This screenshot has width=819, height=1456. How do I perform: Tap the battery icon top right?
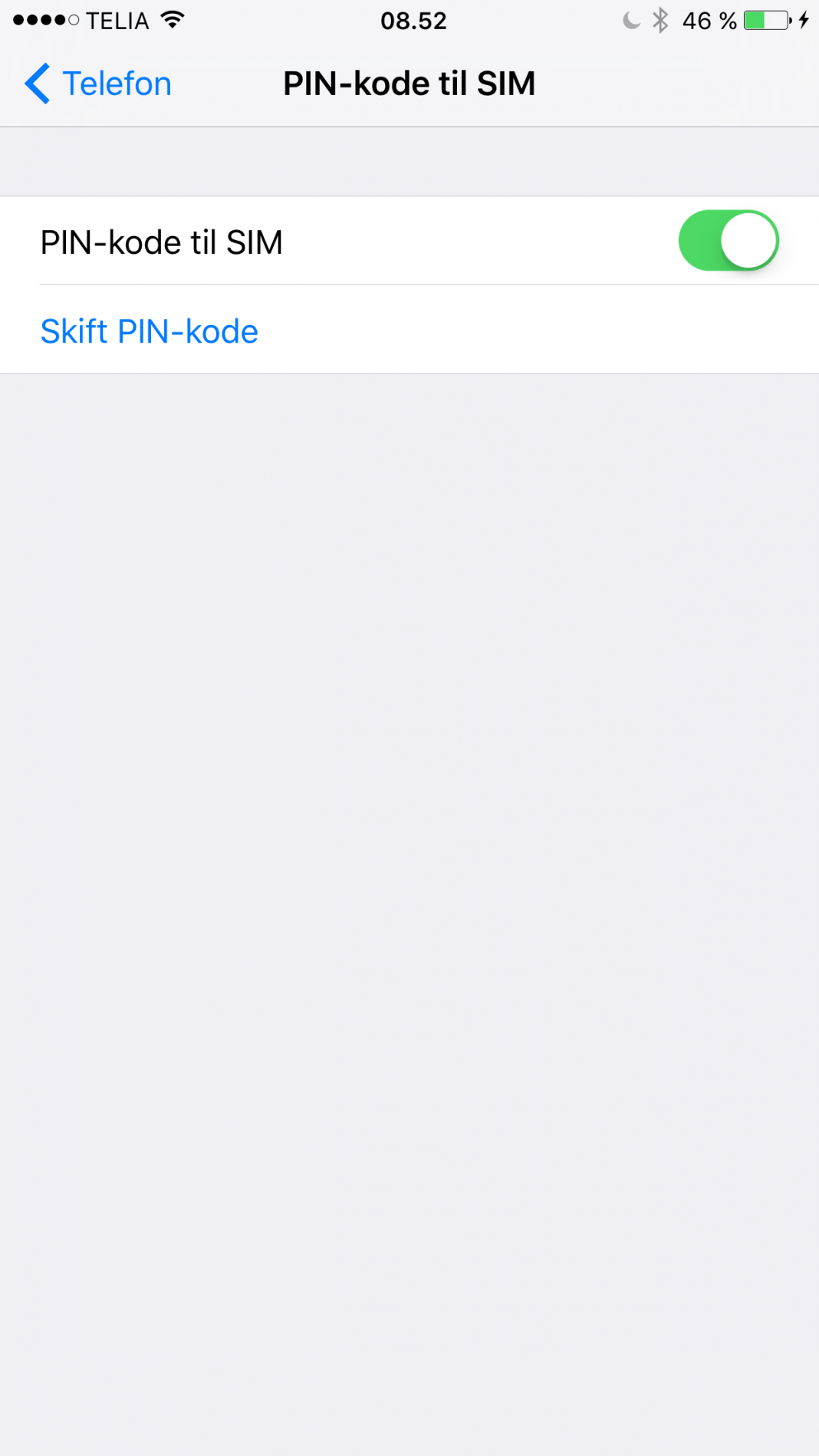[761, 20]
